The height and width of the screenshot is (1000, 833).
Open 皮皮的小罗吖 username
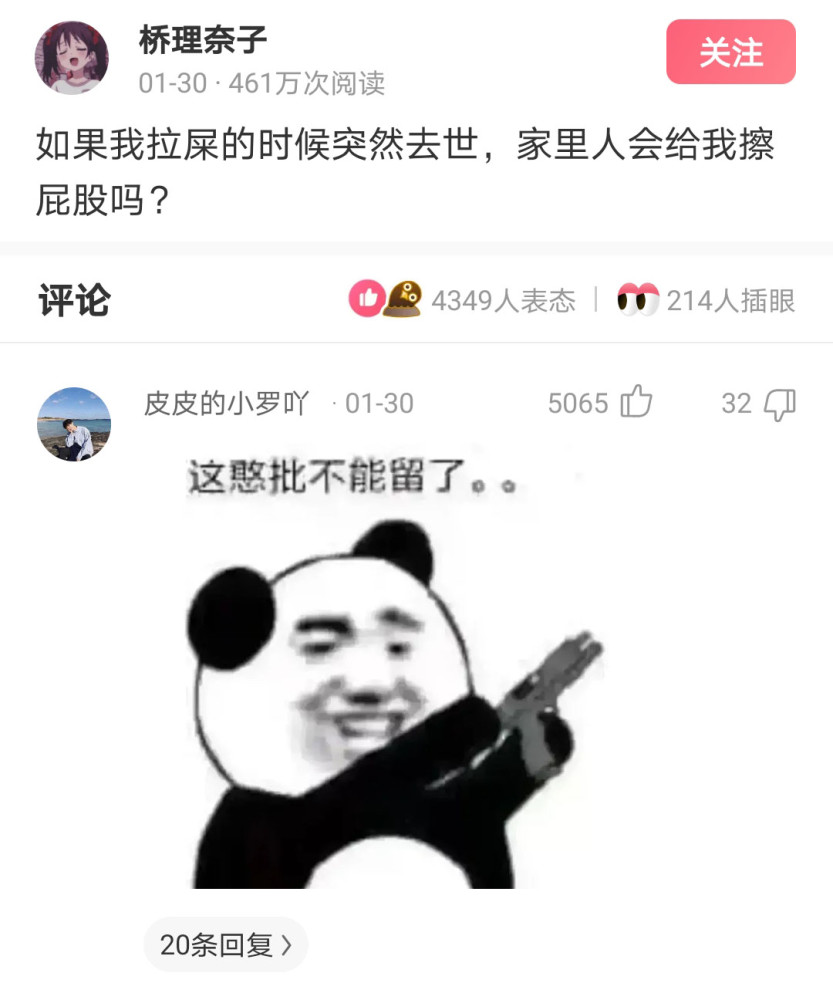tap(226, 403)
